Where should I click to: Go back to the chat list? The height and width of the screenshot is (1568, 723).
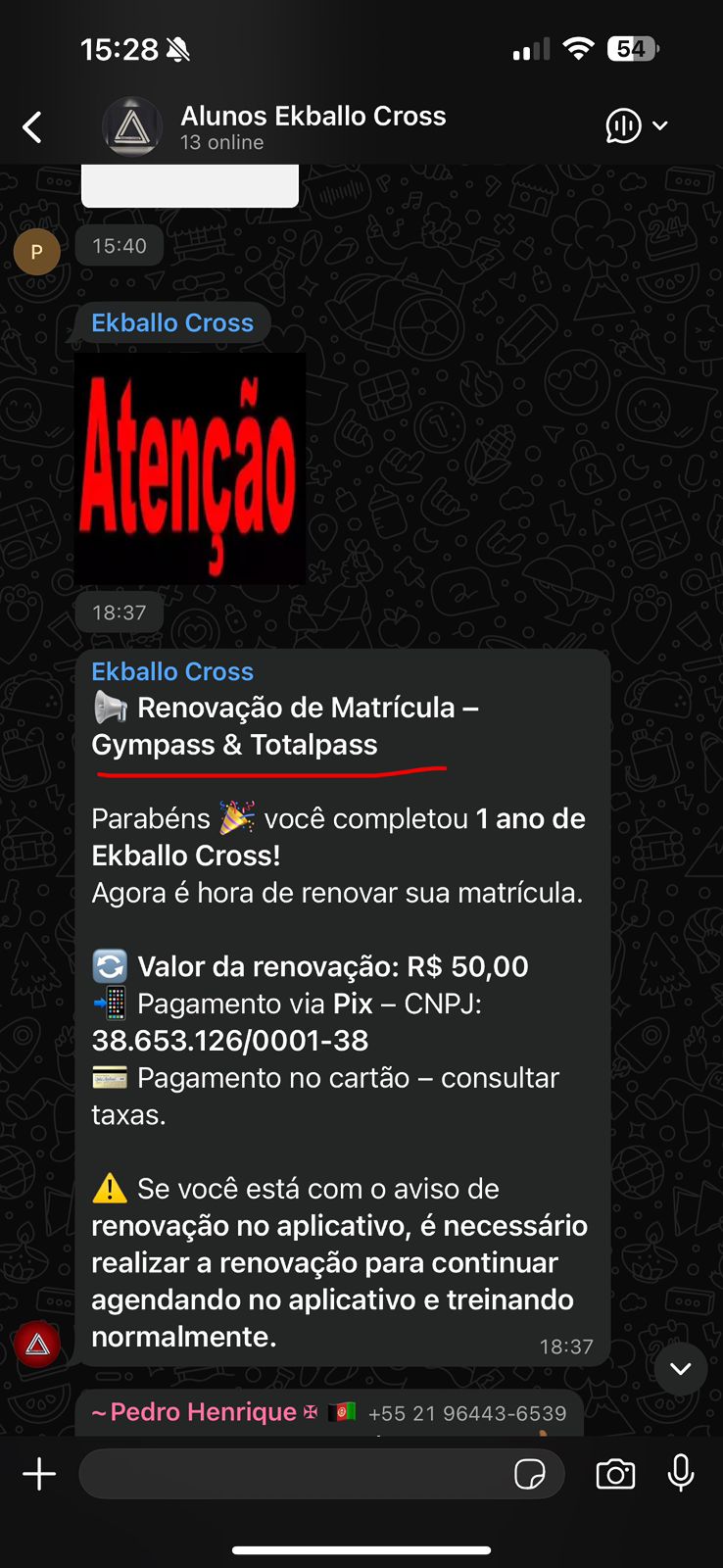[x=32, y=127]
